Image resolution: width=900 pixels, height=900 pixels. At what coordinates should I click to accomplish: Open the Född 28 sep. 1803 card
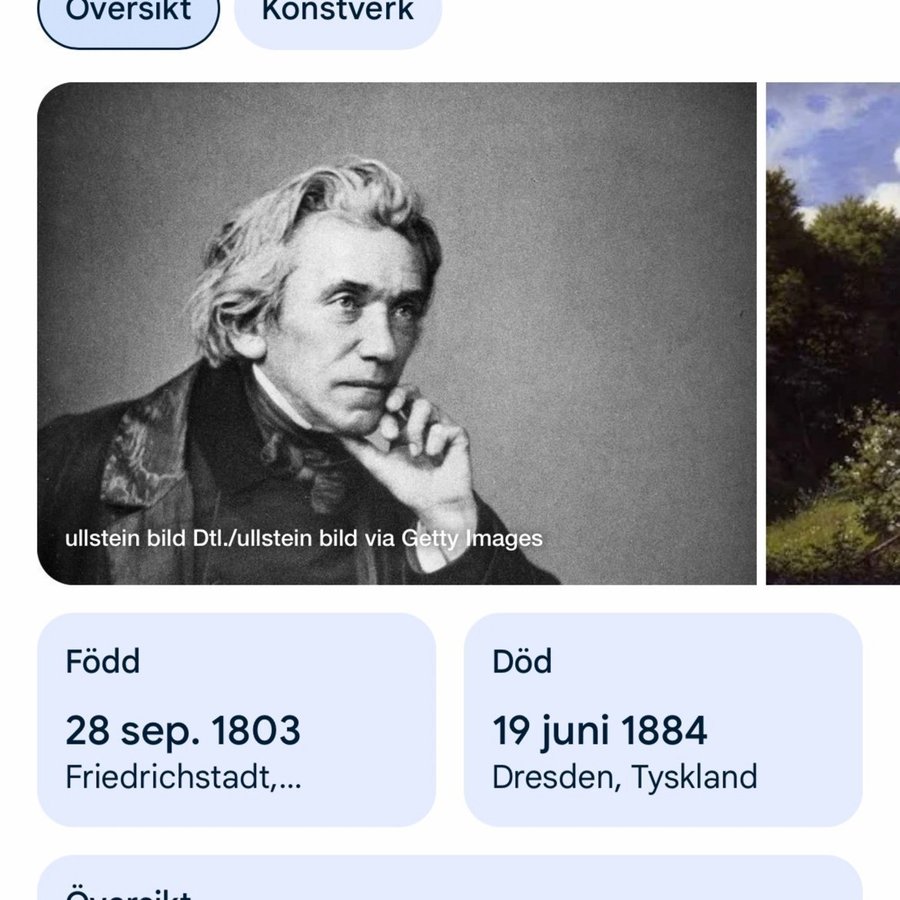click(x=236, y=719)
